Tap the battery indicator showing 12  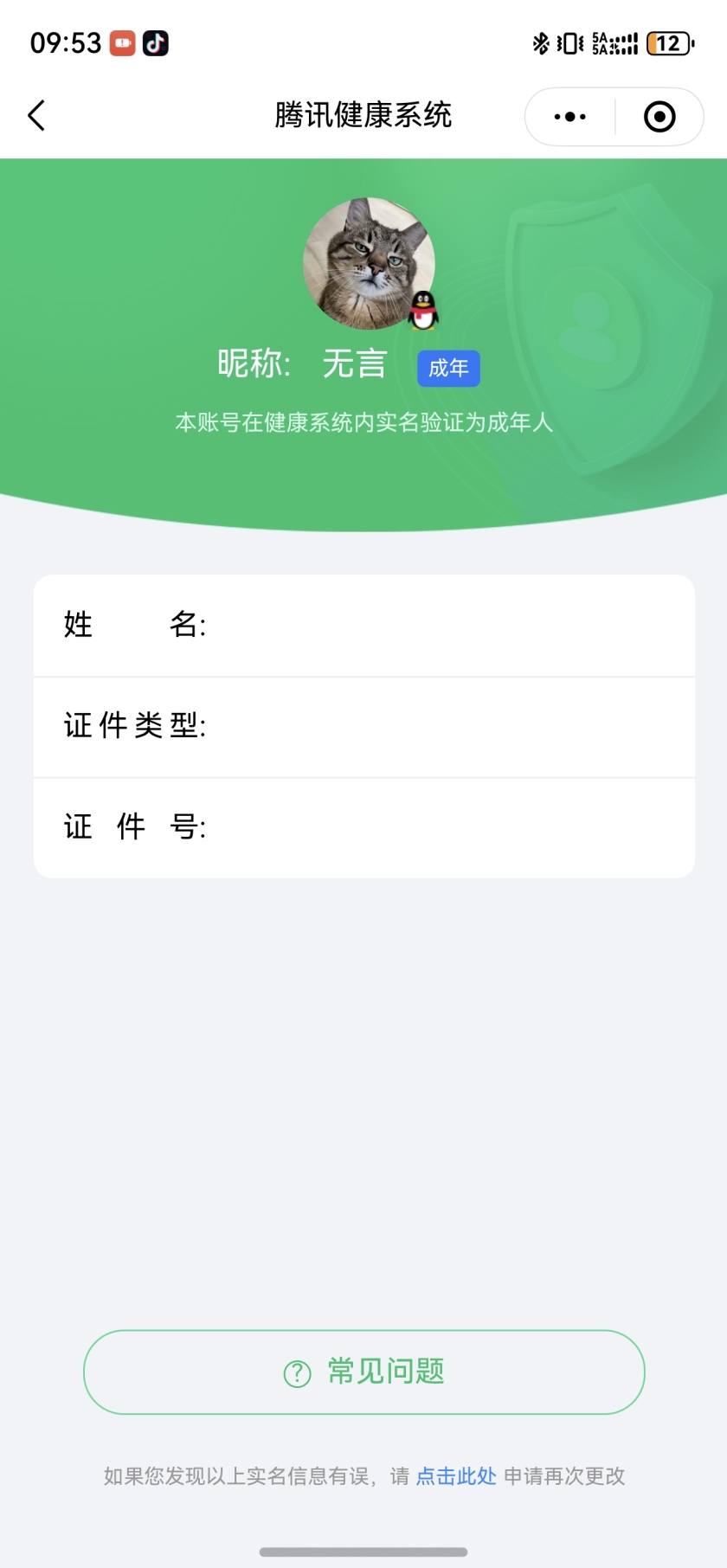coord(666,42)
